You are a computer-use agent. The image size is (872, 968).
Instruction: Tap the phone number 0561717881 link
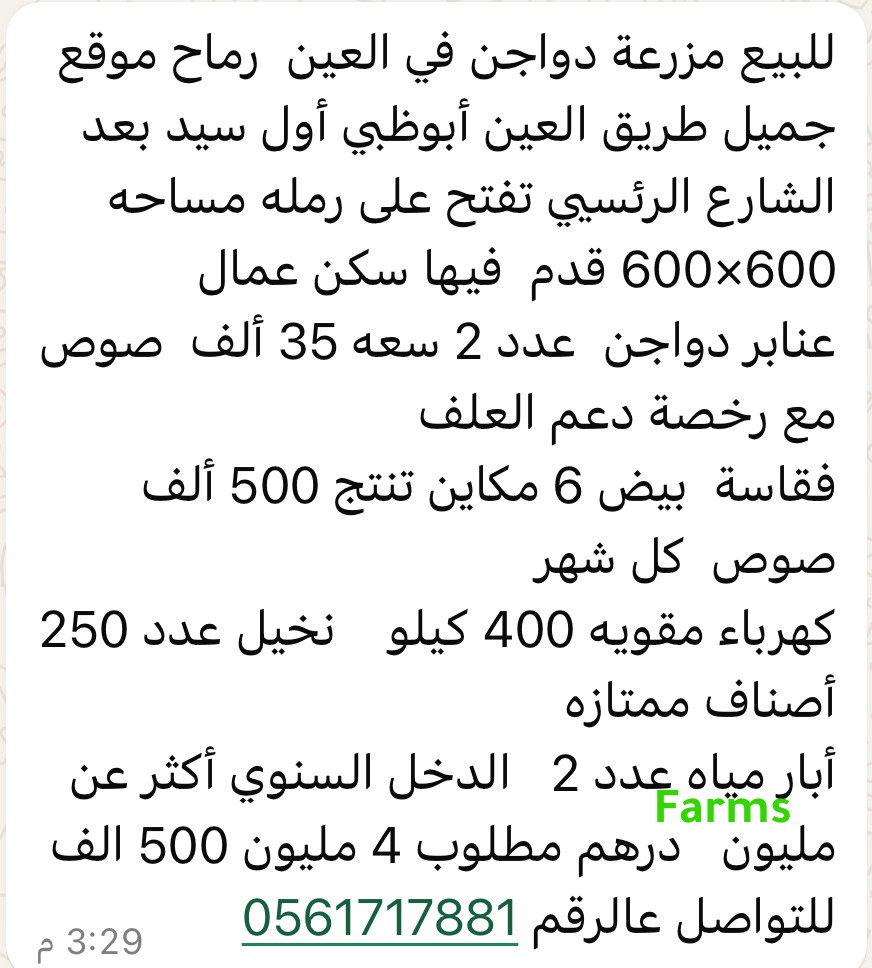pyautogui.click(x=380, y=916)
